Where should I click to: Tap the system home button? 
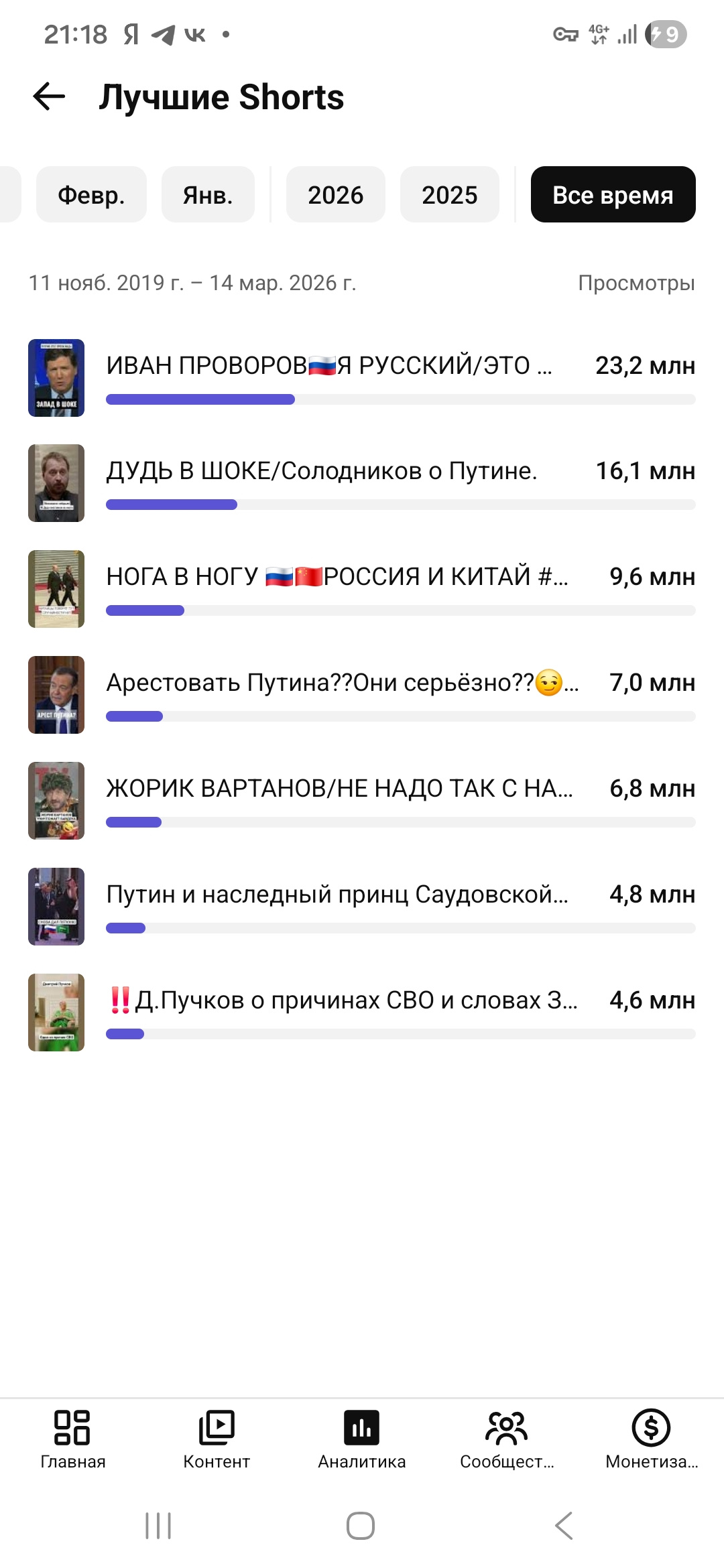tap(361, 1526)
